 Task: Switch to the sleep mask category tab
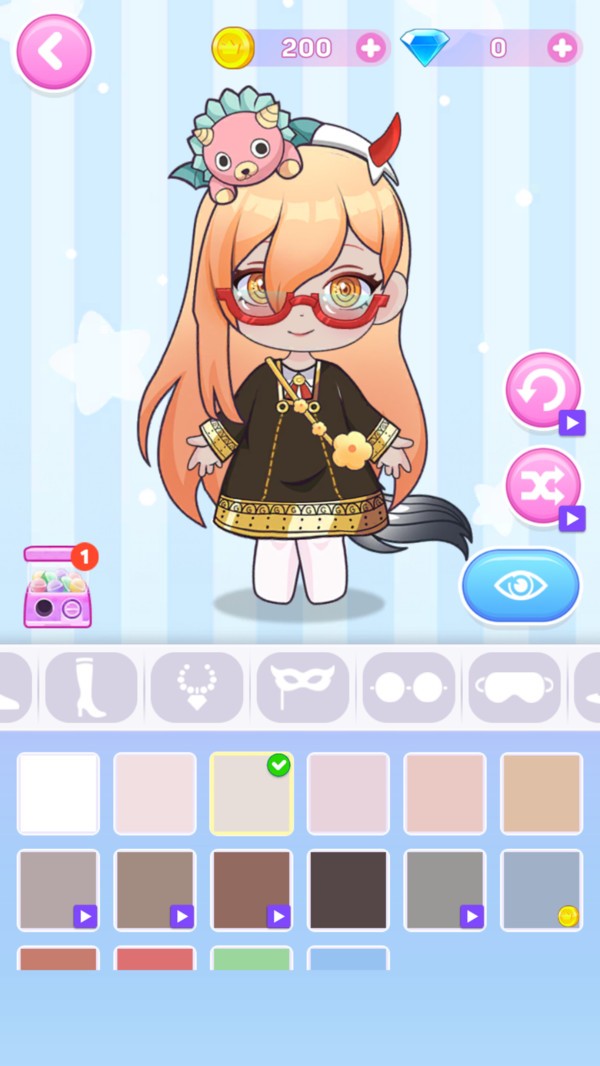tap(514, 687)
